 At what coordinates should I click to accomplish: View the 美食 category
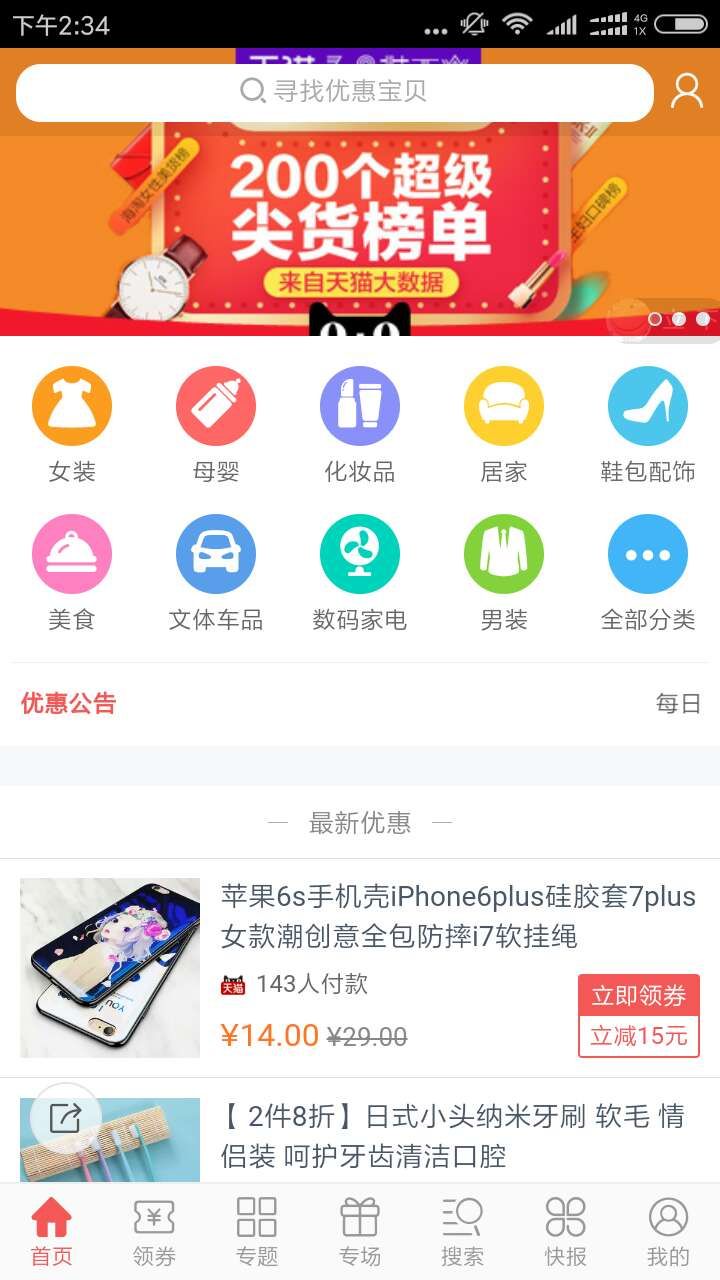(x=72, y=572)
